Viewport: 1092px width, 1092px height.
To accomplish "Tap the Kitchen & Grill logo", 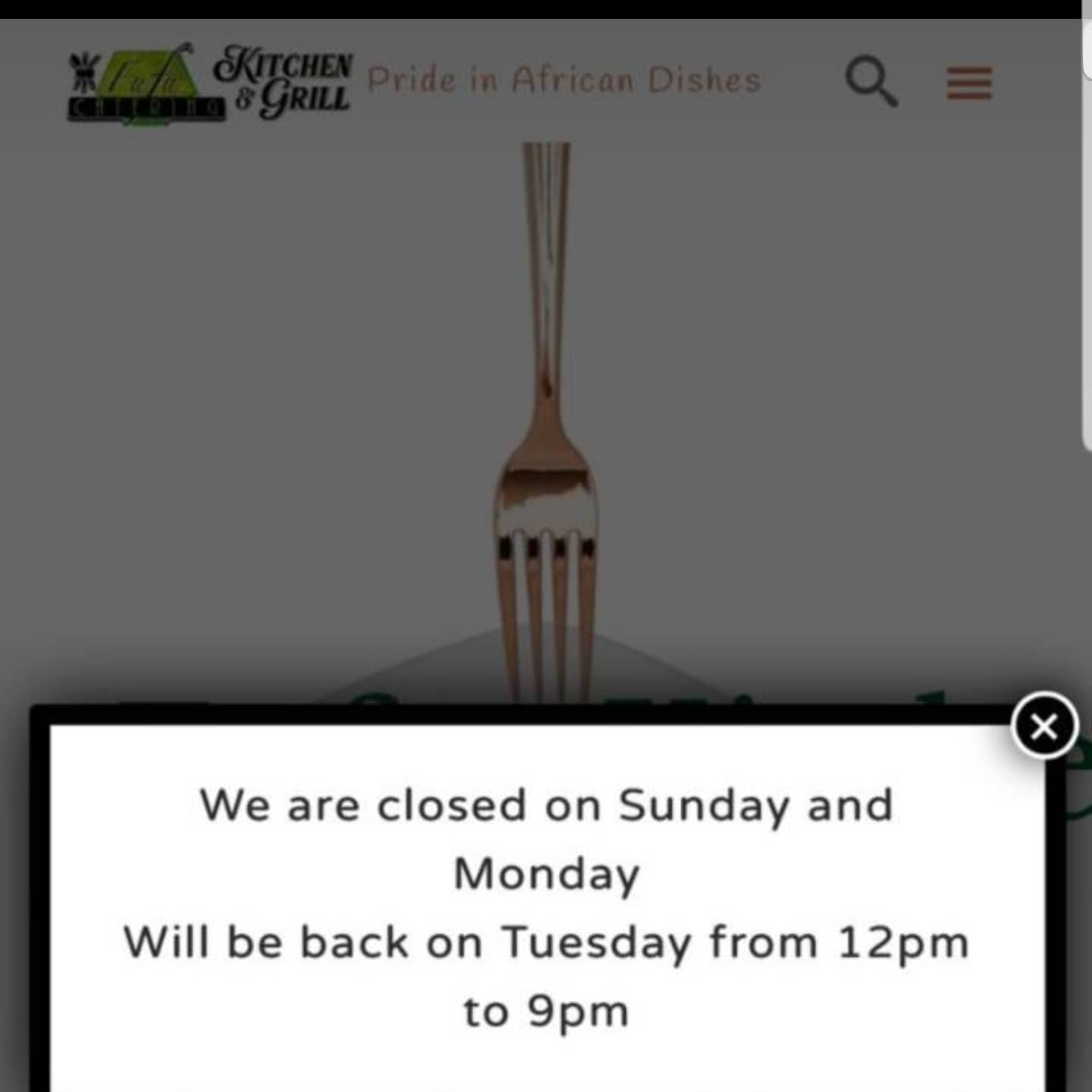I will (209, 83).
